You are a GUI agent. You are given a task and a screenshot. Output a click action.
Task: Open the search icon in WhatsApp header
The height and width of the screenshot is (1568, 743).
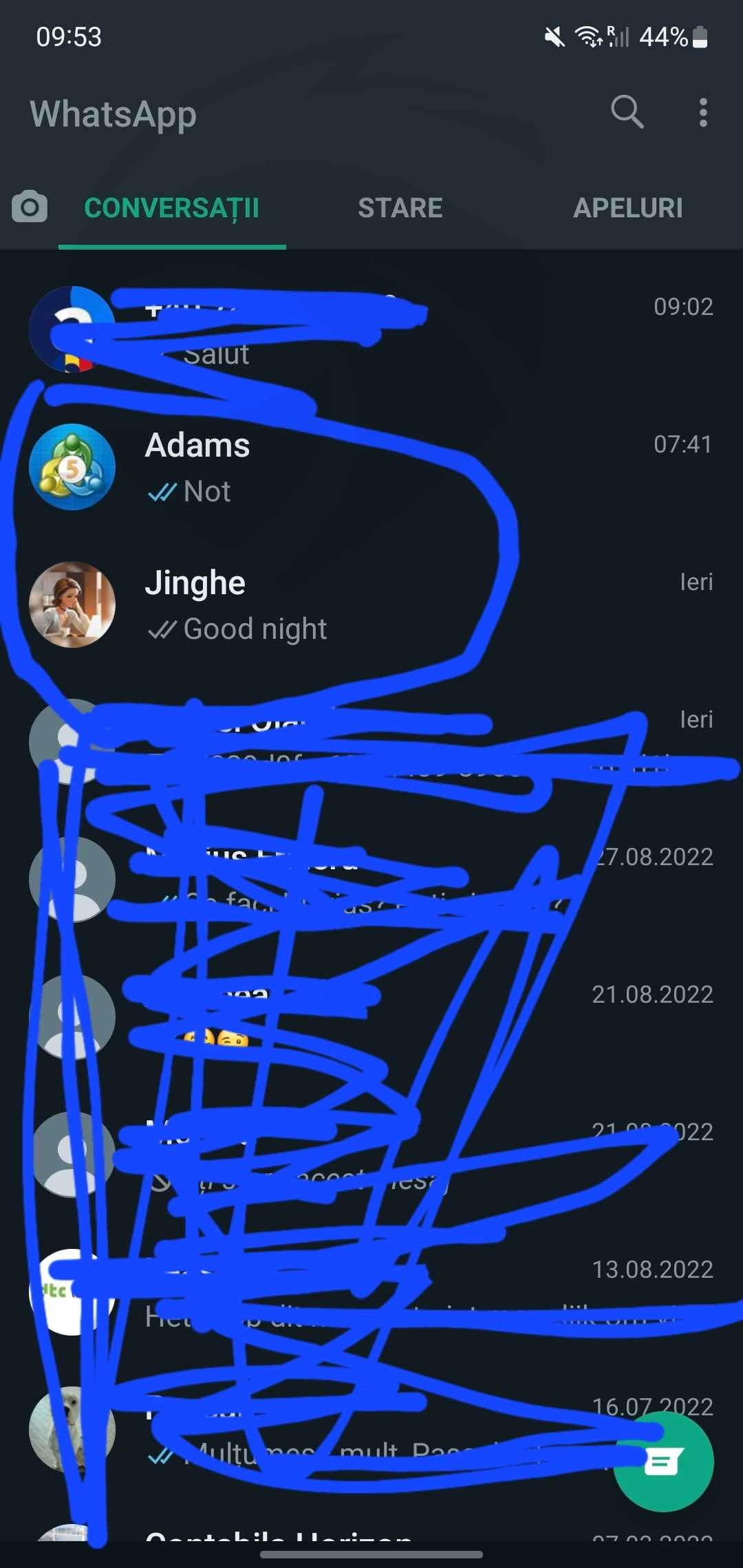(x=627, y=112)
